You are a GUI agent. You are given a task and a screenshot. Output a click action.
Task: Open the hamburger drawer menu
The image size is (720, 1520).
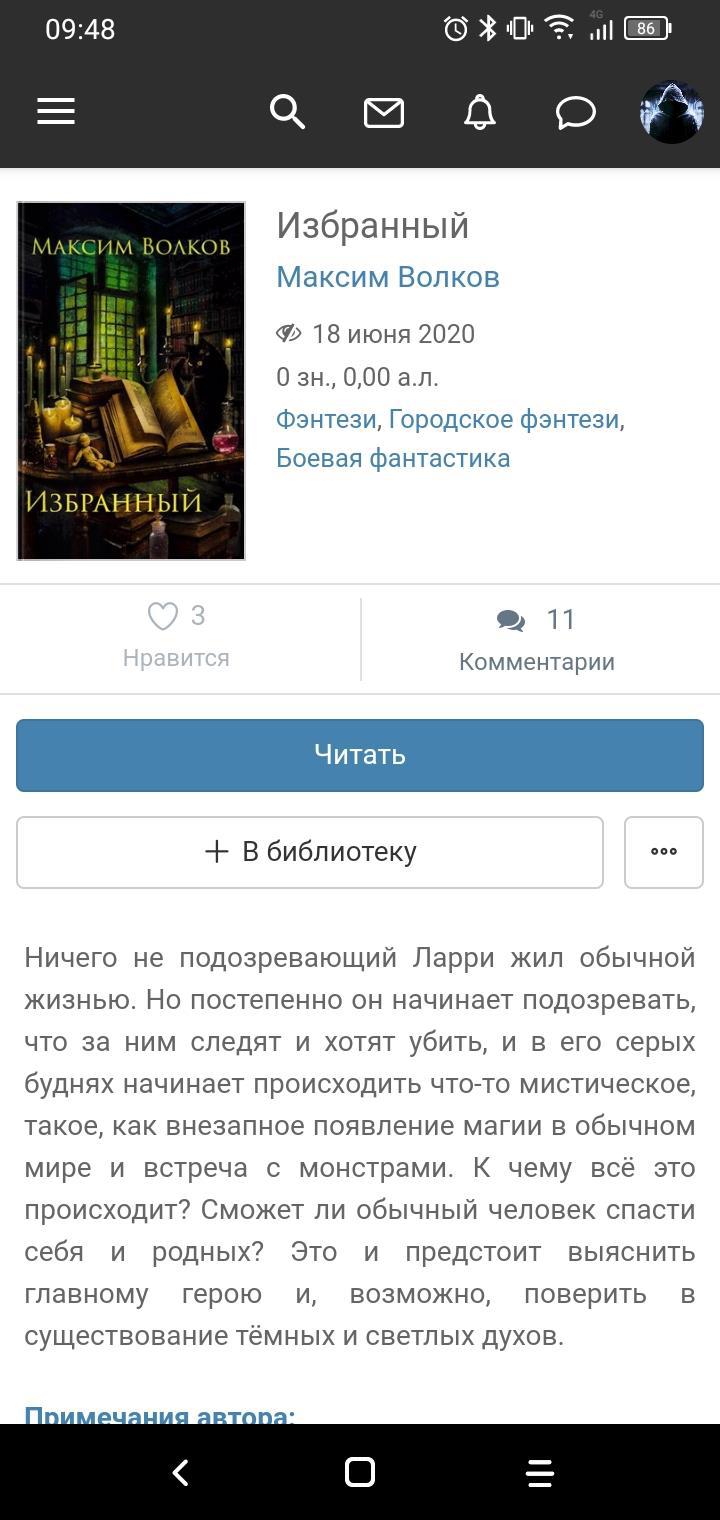point(56,112)
